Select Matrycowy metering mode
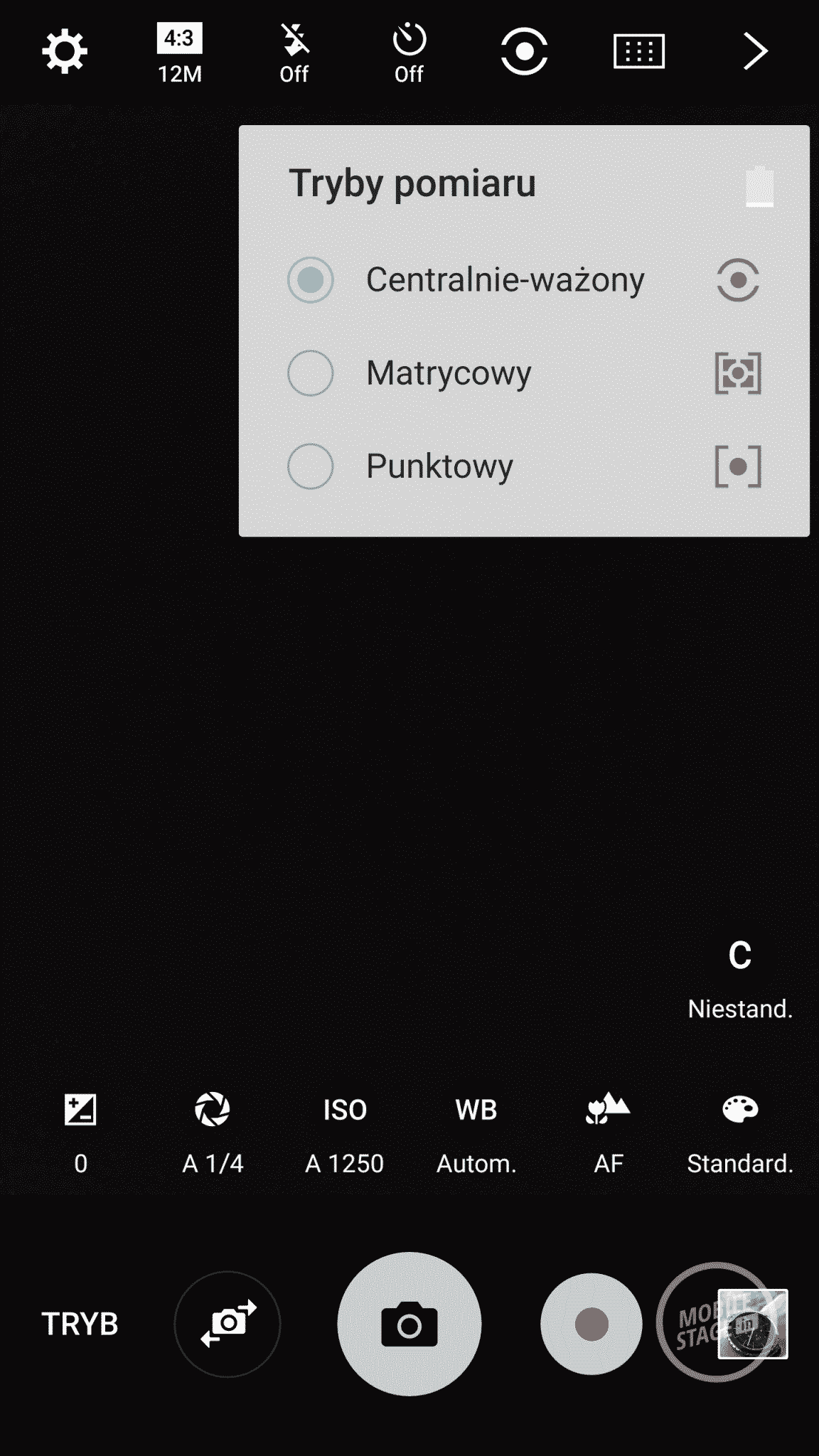The height and width of the screenshot is (1456, 819). click(448, 373)
